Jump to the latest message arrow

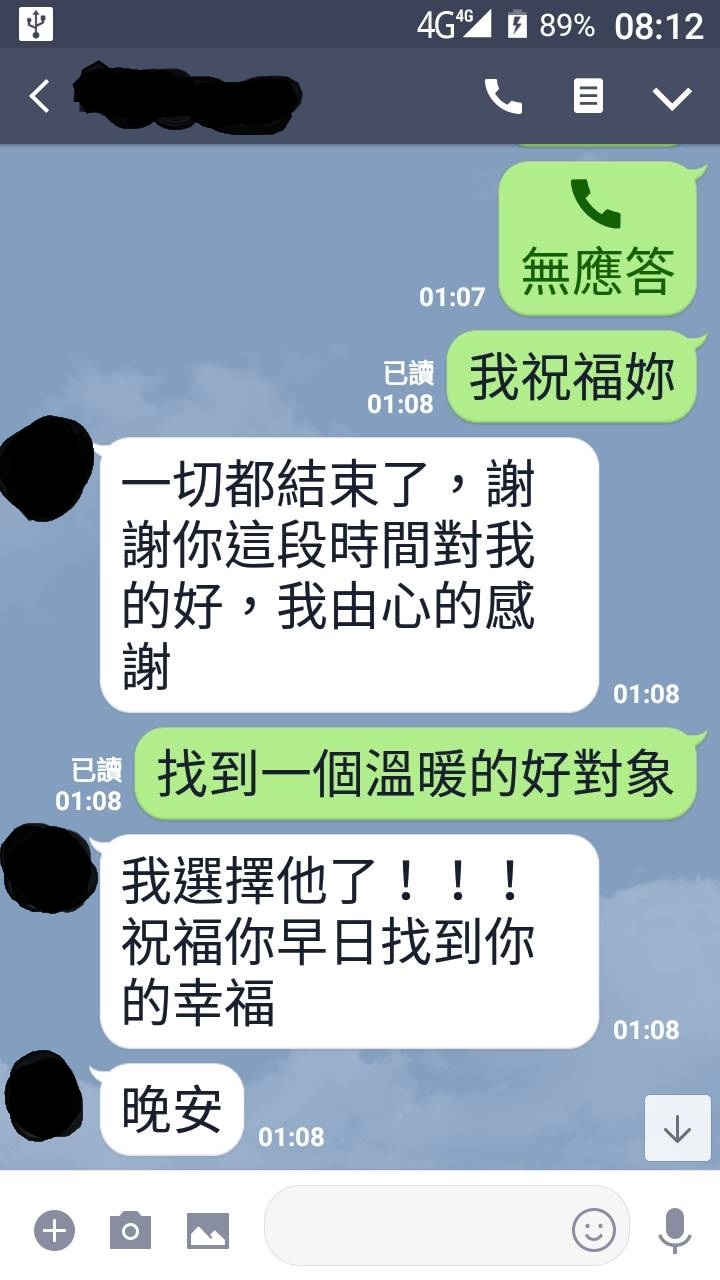point(677,1128)
